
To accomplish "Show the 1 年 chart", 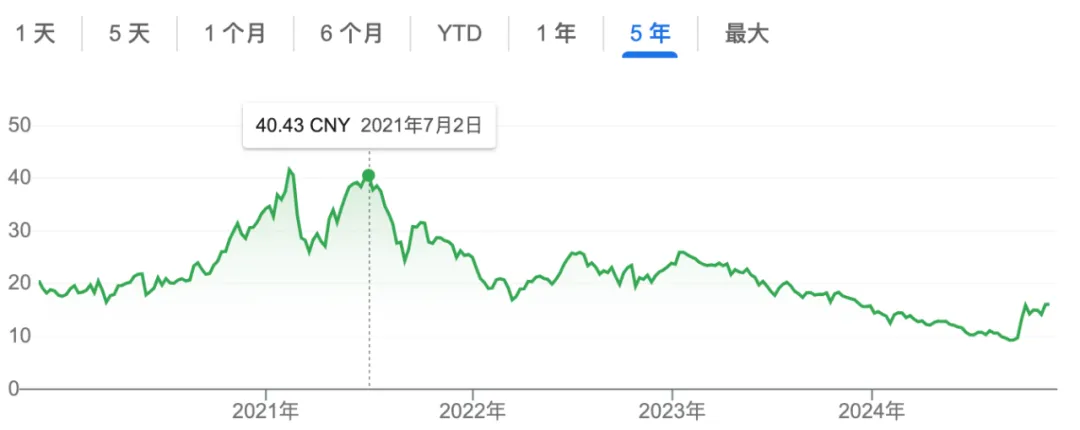I will click(x=556, y=33).
